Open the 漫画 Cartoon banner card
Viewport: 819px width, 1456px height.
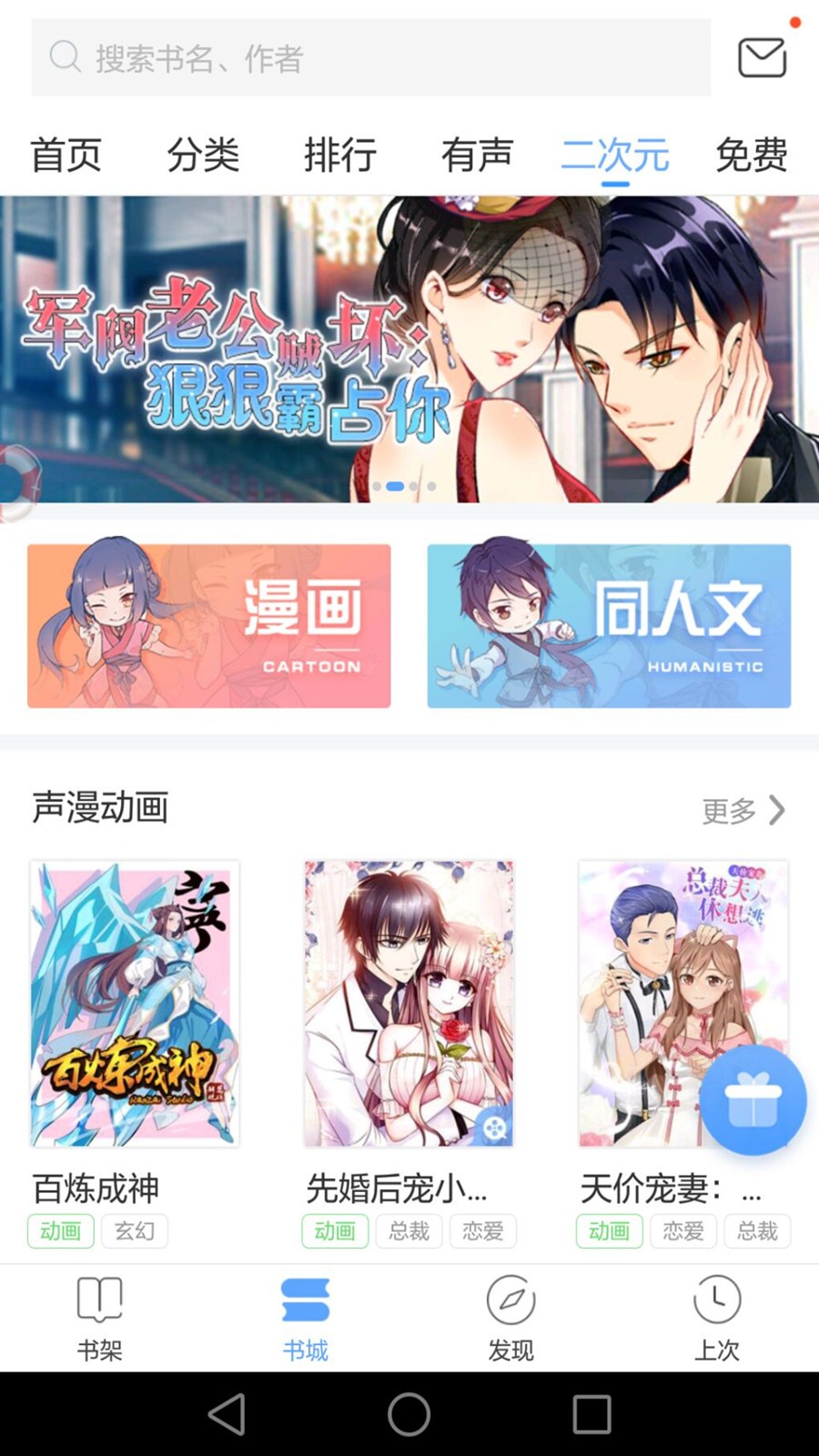point(208,624)
